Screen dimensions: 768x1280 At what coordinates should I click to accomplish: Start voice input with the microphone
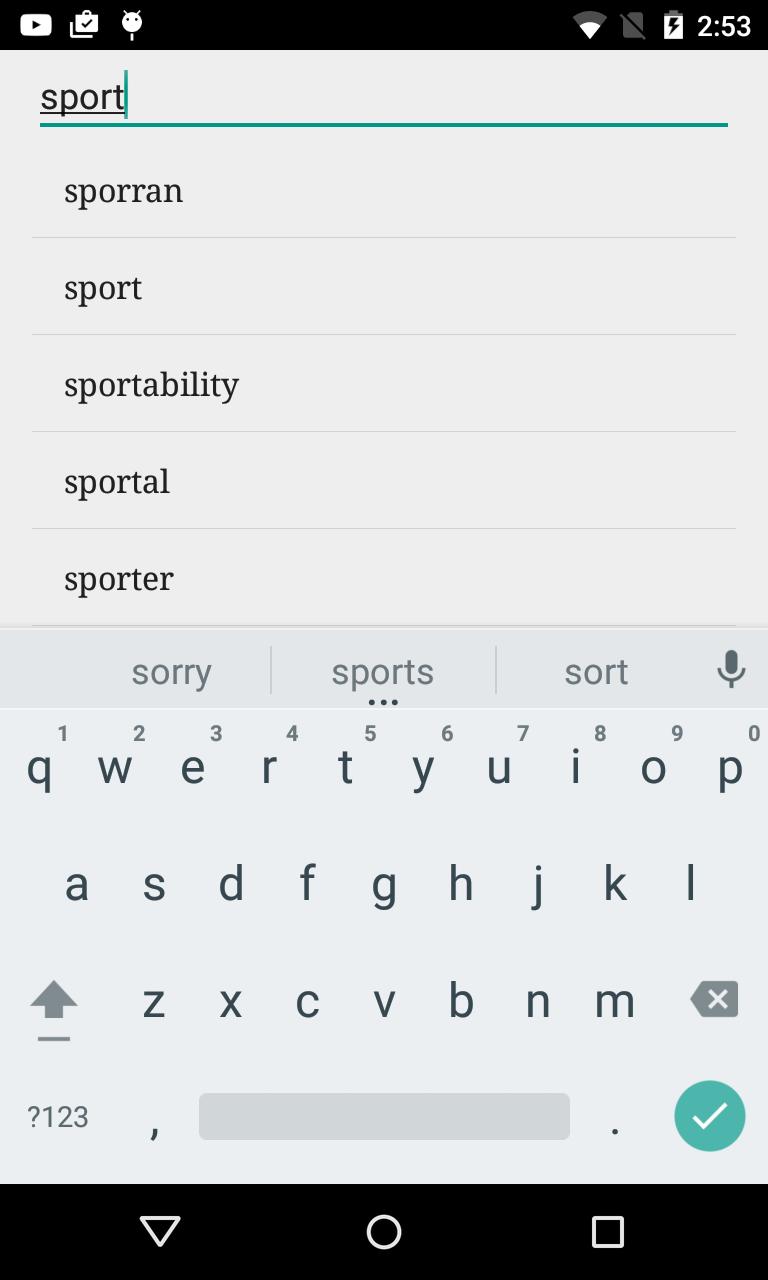point(731,670)
